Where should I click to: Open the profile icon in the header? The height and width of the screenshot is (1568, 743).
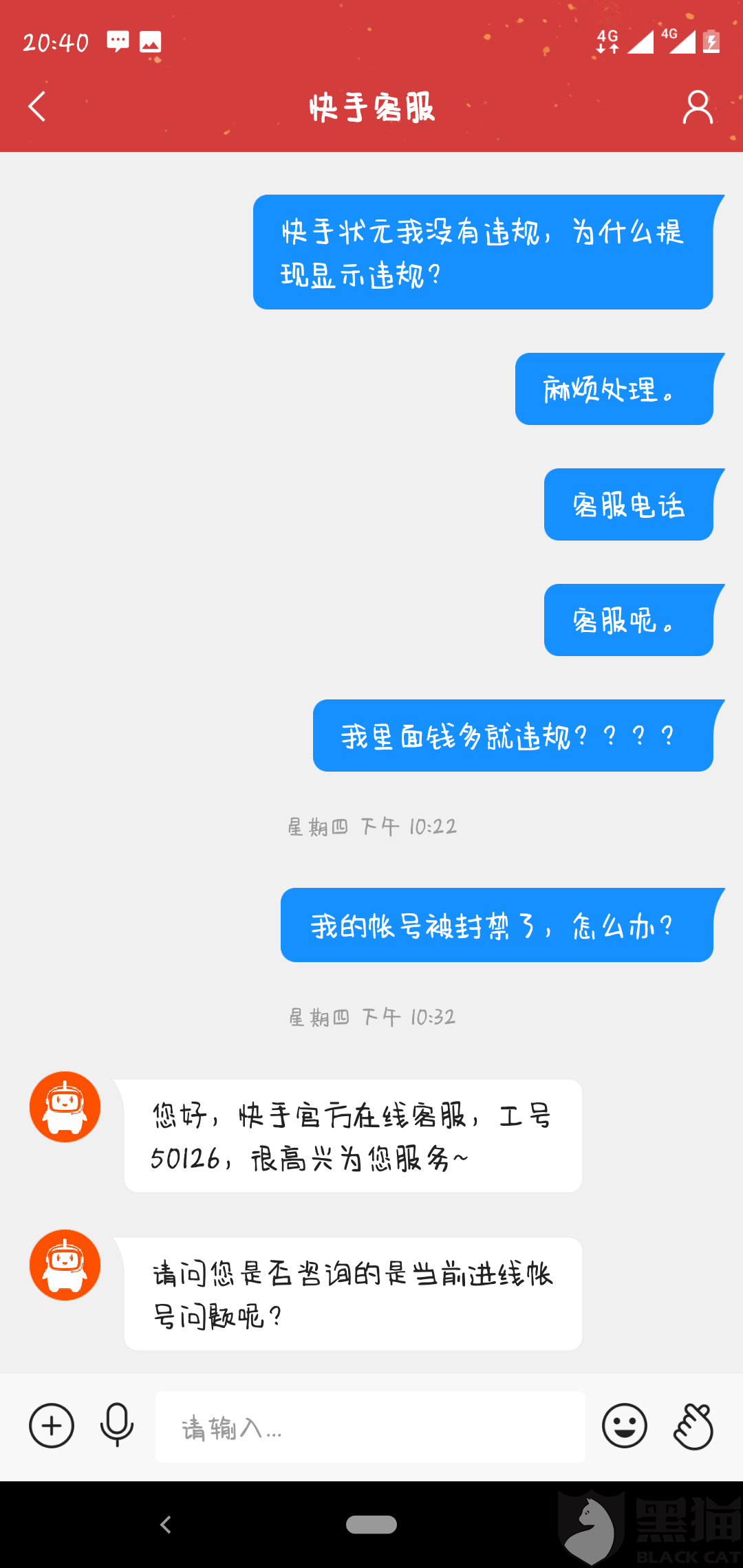tap(697, 107)
